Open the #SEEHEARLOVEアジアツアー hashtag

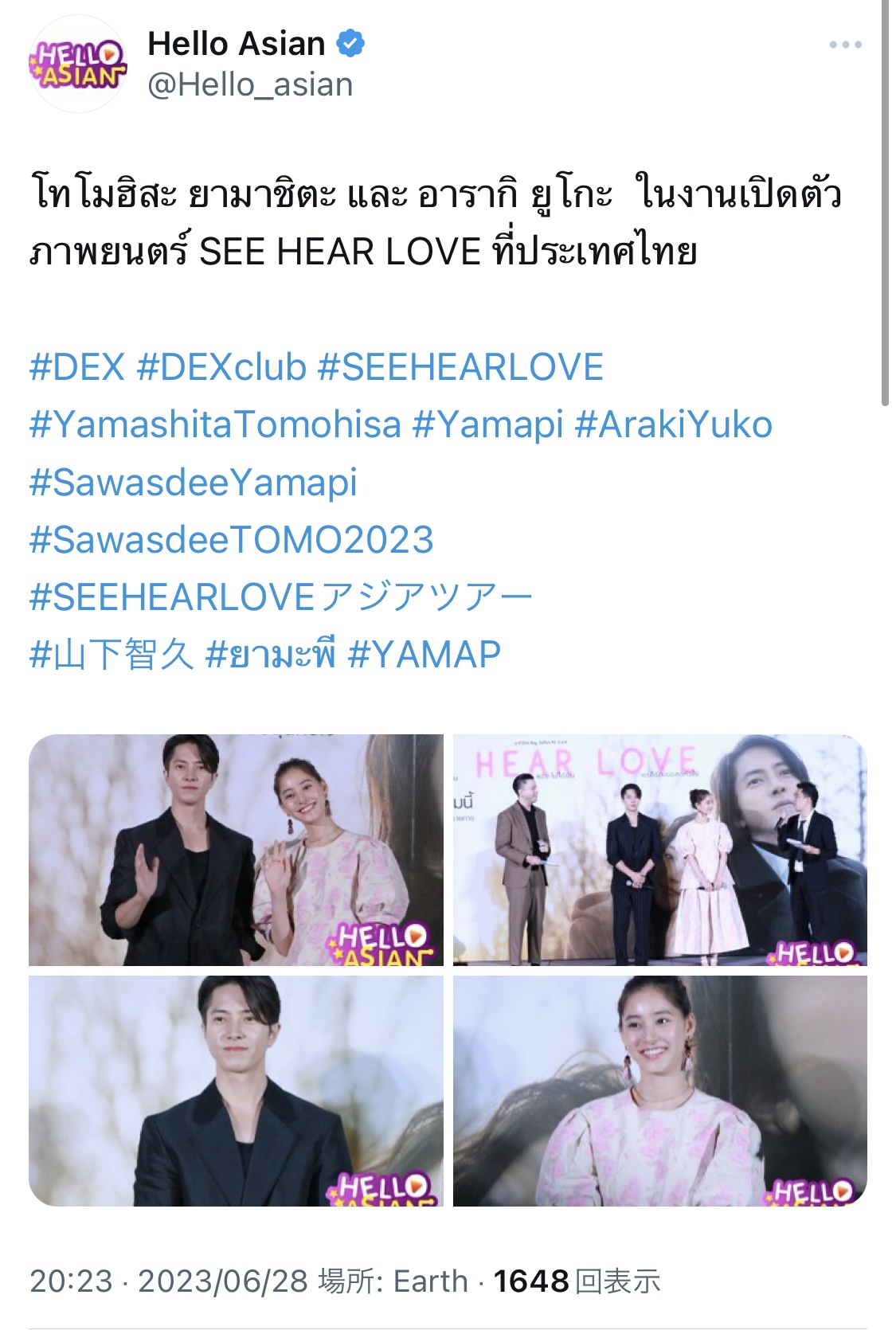point(280,597)
